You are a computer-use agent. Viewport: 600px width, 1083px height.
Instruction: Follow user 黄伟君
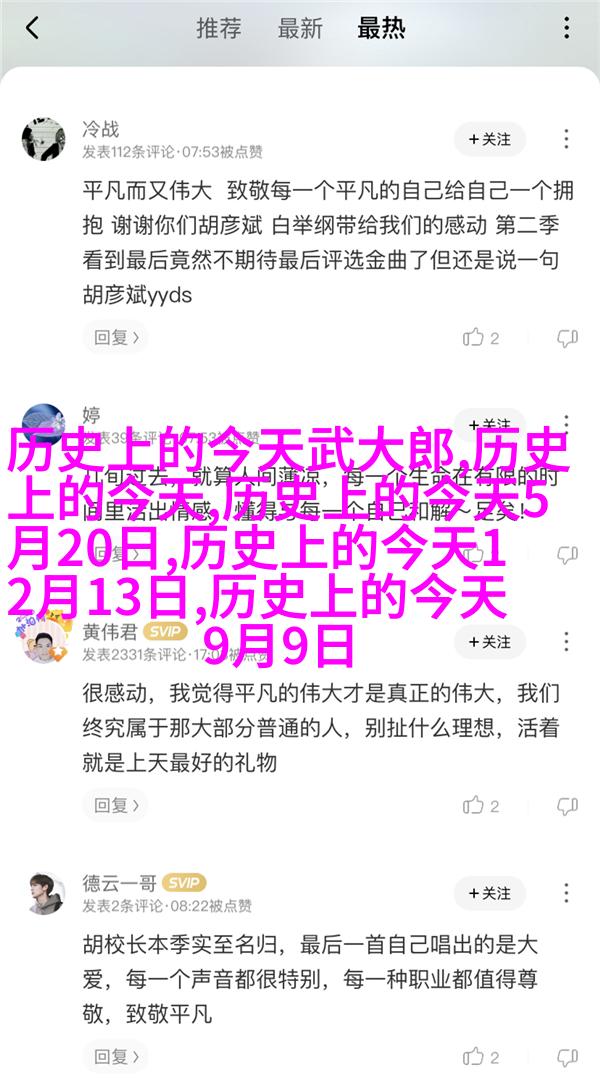[x=489, y=643]
